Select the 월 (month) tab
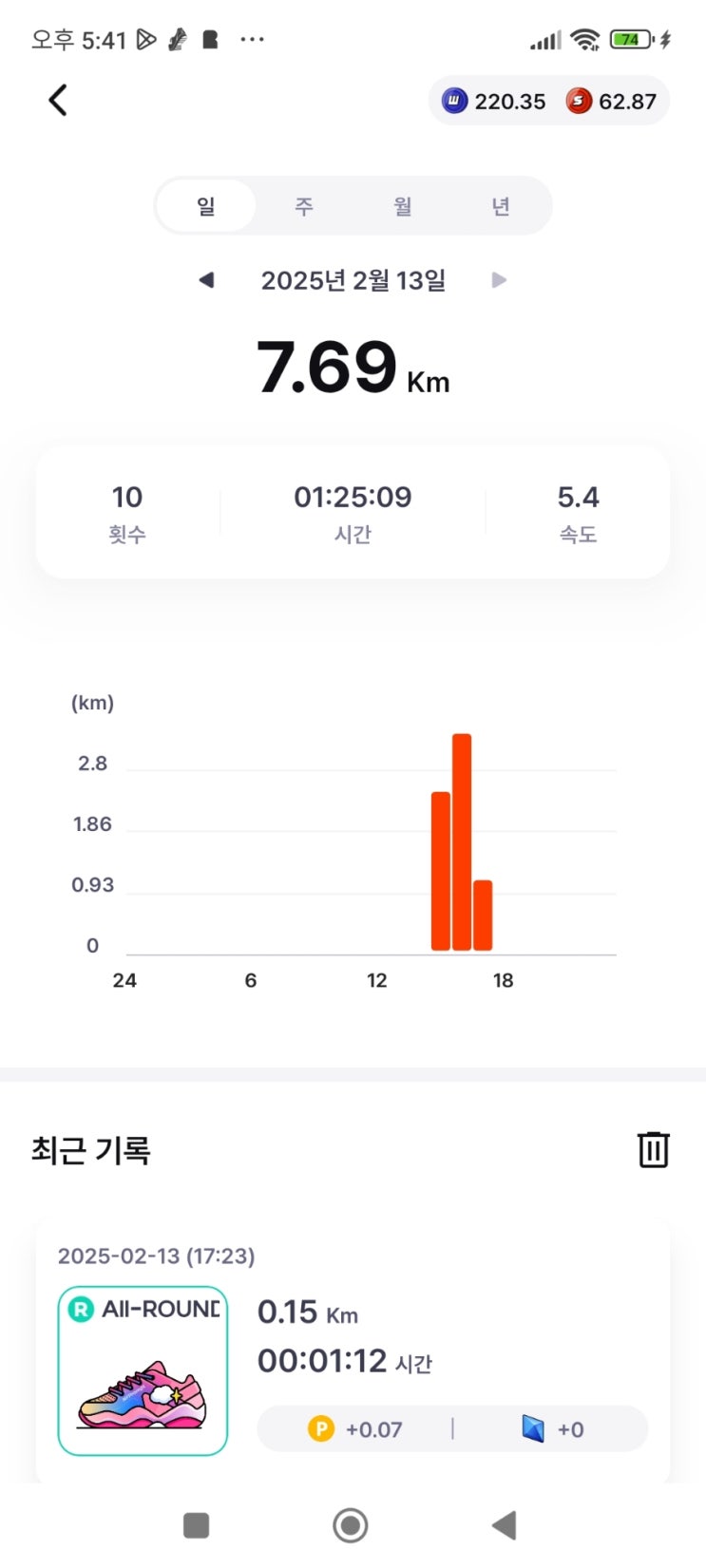The height and width of the screenshot is (1568, 706). (x=403, y=205)
